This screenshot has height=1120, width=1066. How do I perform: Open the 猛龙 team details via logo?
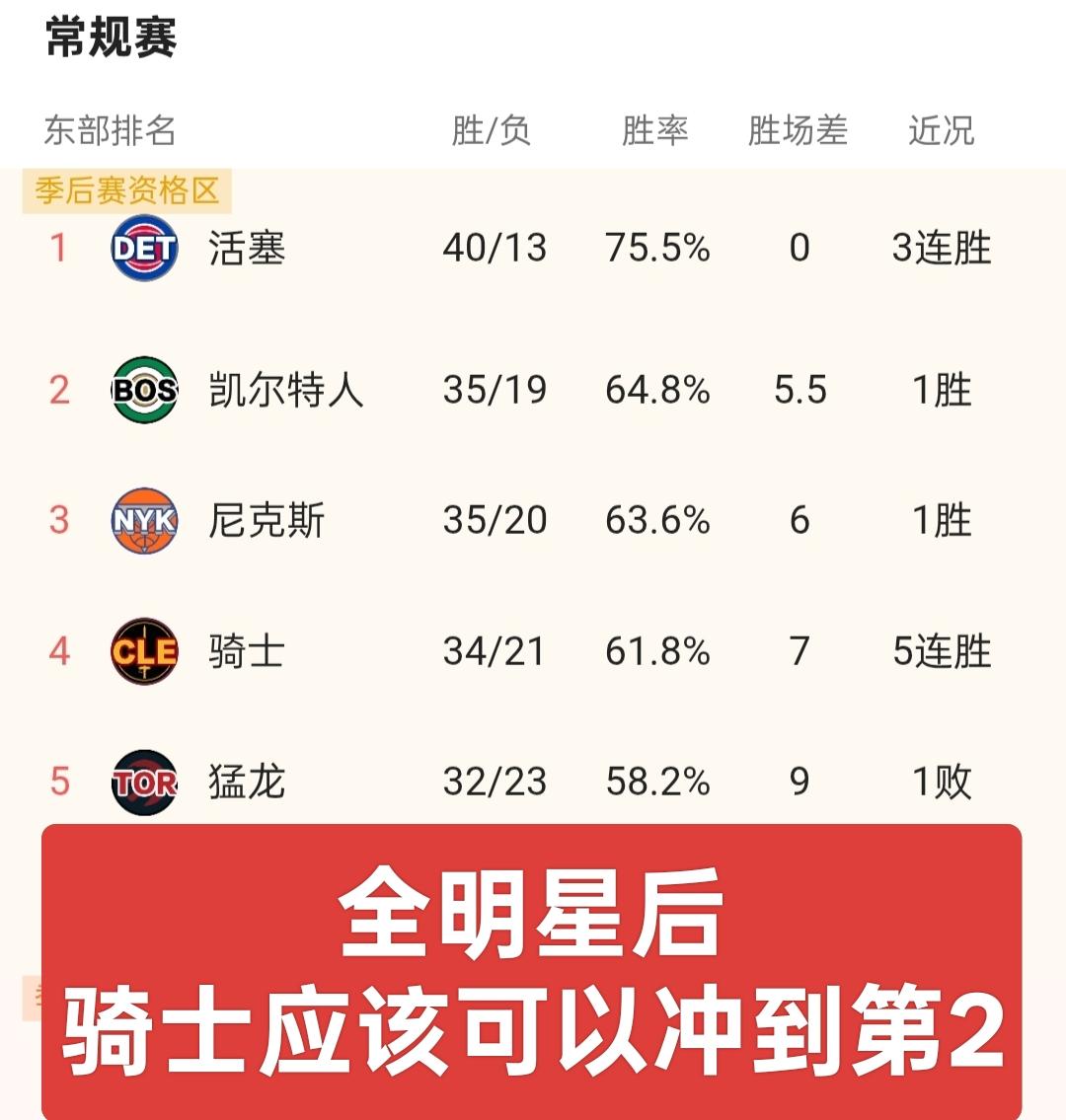click(143, 781)
